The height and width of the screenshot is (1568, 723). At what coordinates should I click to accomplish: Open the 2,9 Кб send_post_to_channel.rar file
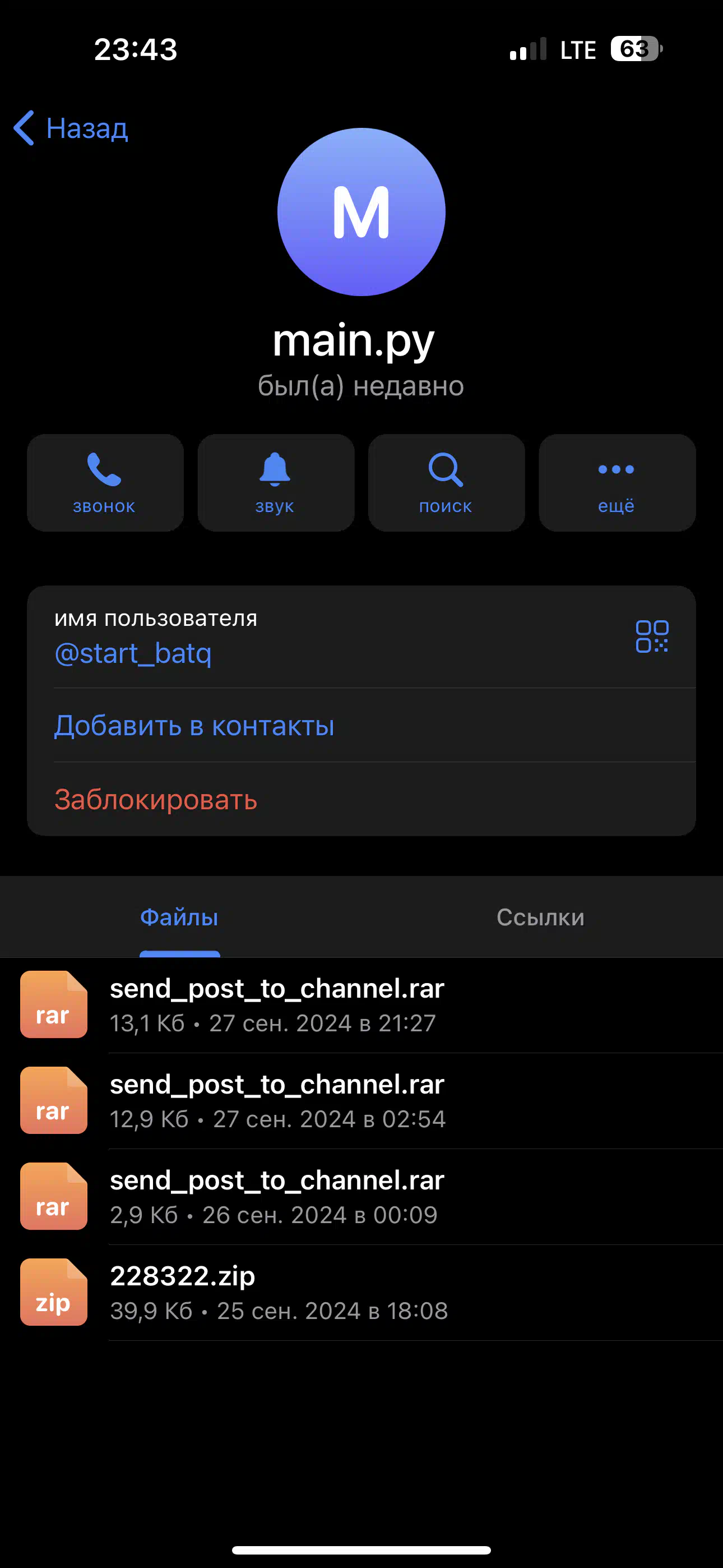(x=361, y=1197)
